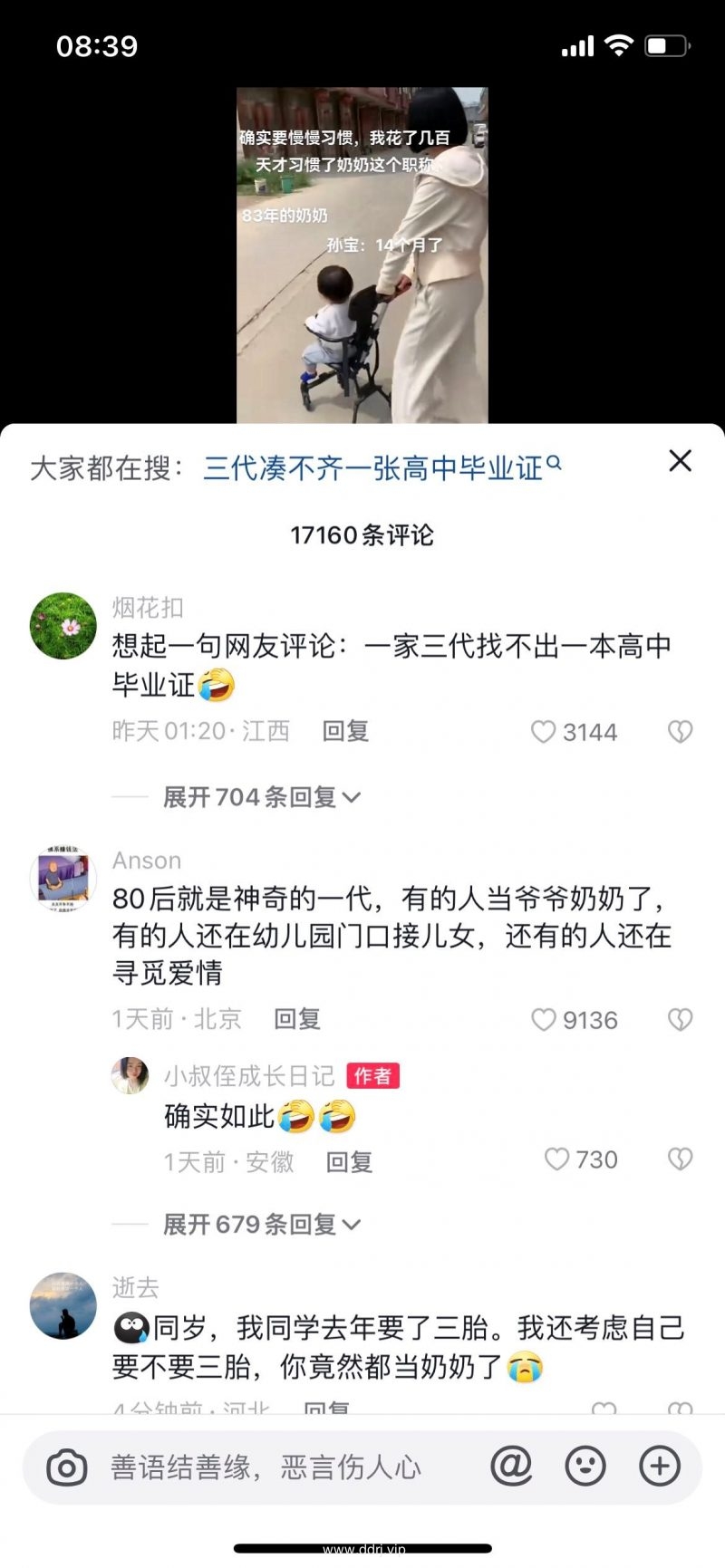This screenshot has width=725, height=1568.
Task: Attach a photo with camera icon
Action: coord(67,1467)
